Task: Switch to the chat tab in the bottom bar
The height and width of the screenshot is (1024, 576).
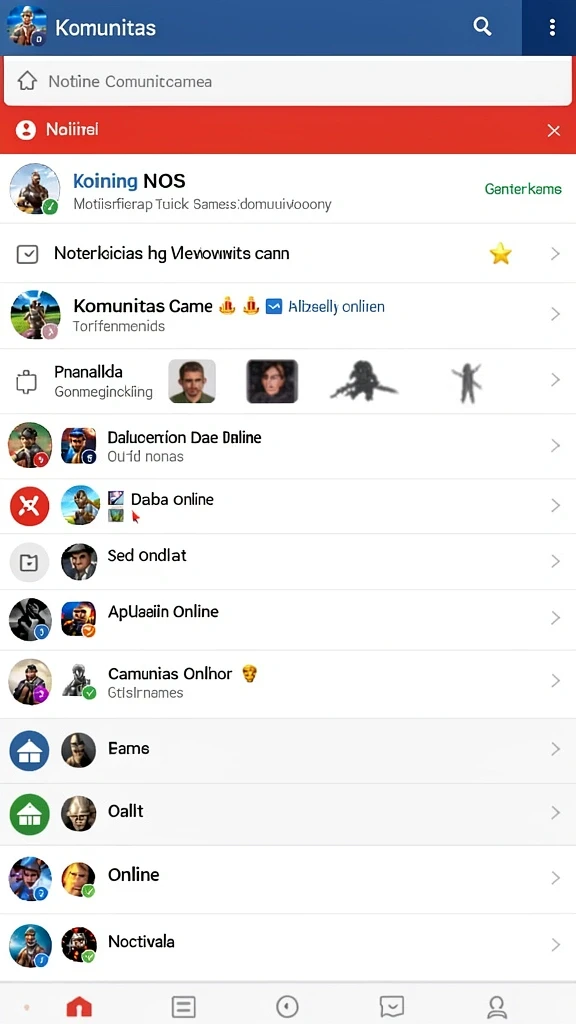Action: tap(392, 1006)
